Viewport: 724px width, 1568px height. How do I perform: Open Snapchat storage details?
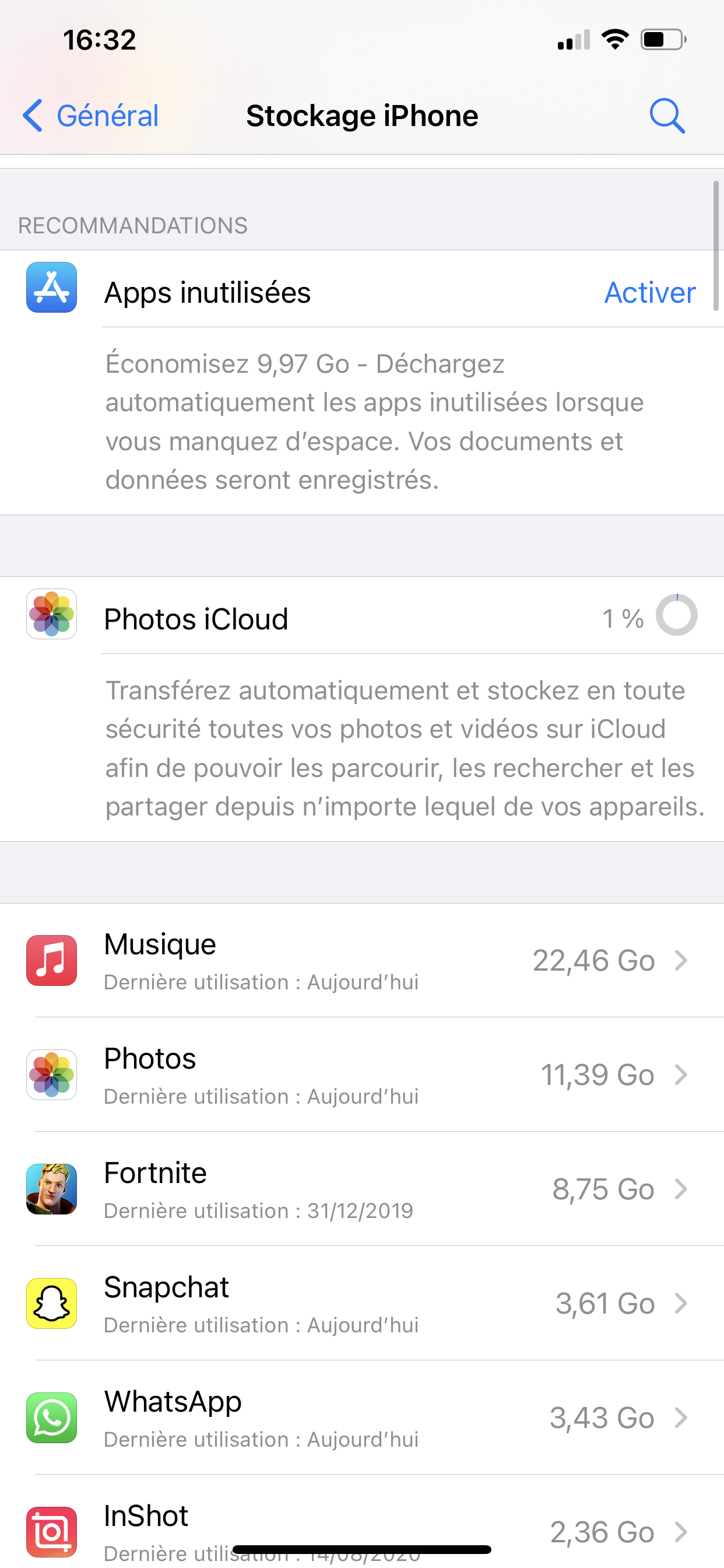pyautogui.click(x=362, y=1303)
